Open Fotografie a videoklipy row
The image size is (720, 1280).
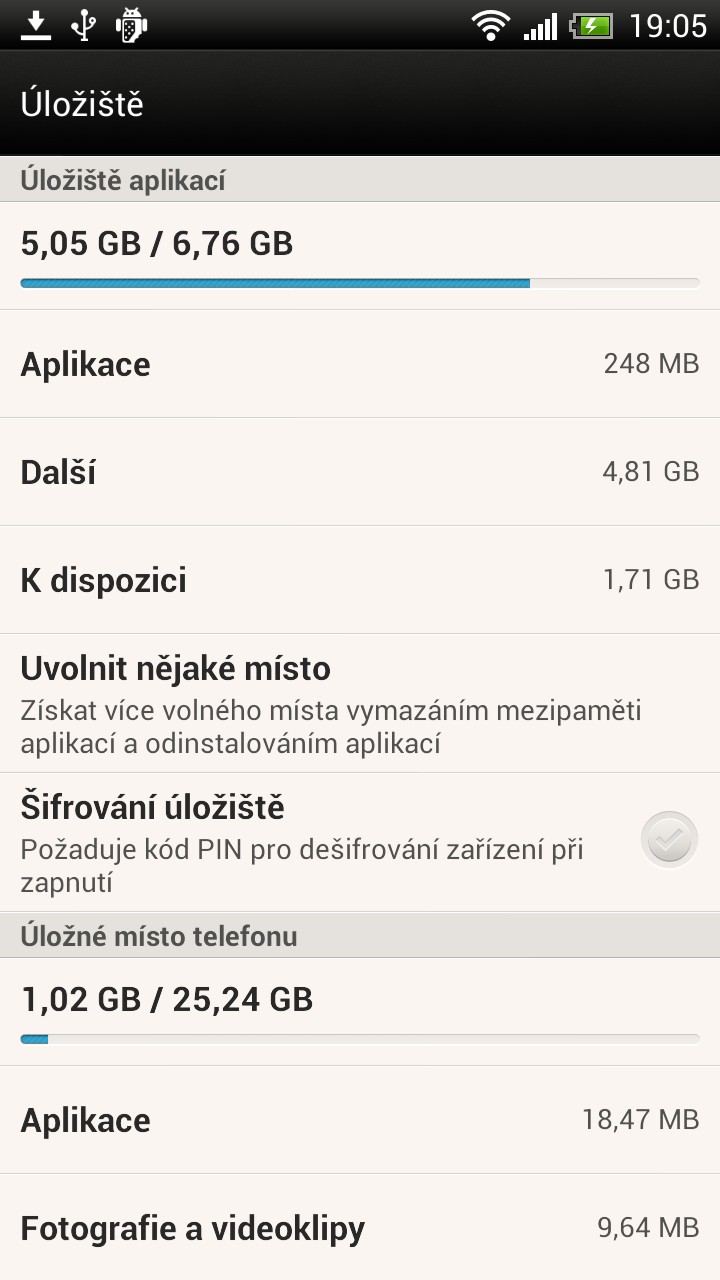click(360, 1228)
